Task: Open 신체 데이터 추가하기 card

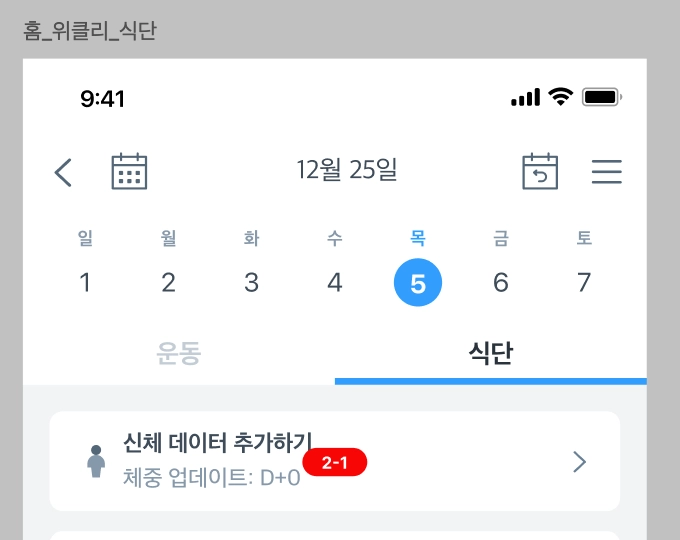Action: [x=335, y=460]
